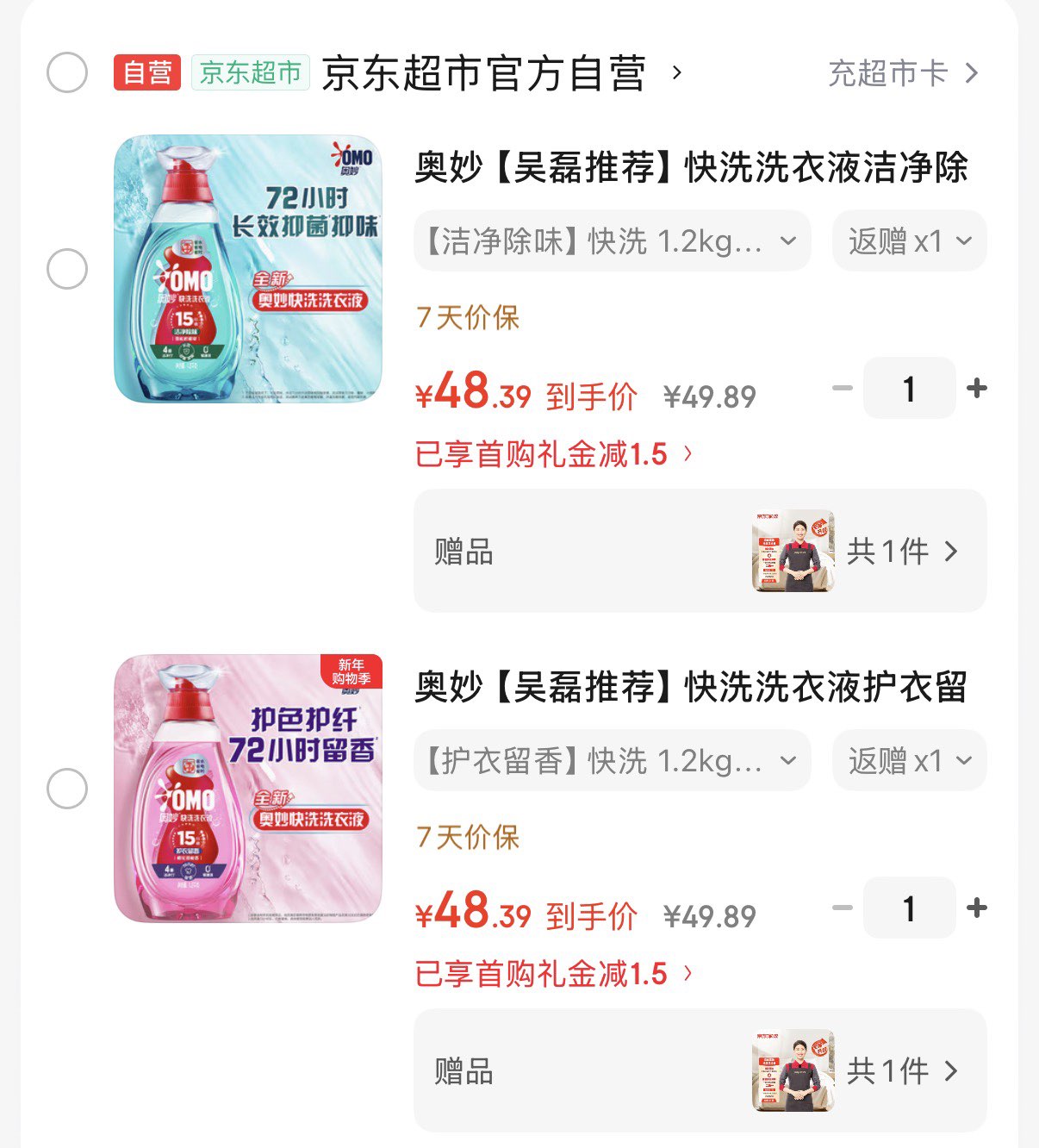Screen dimensions: 1039x1148
Task: Open 赠品 gift row under 洁净除味 item
Action: 700,551
